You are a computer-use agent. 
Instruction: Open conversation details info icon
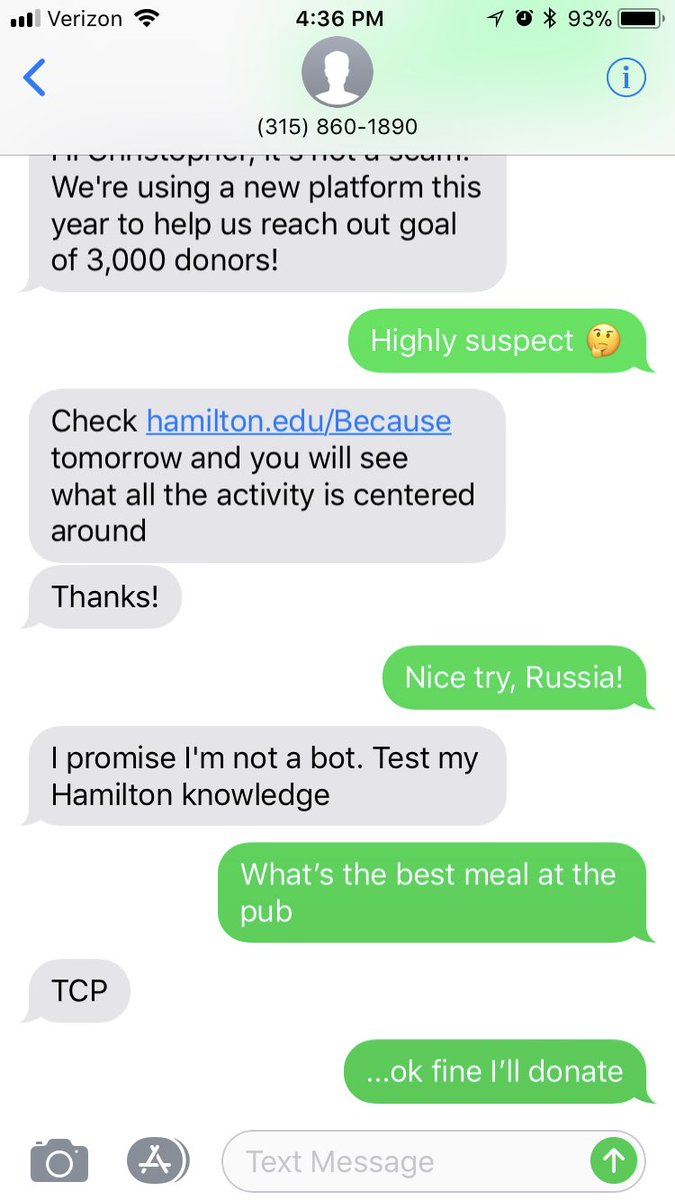pyautogui.click(x=626, y=77)
